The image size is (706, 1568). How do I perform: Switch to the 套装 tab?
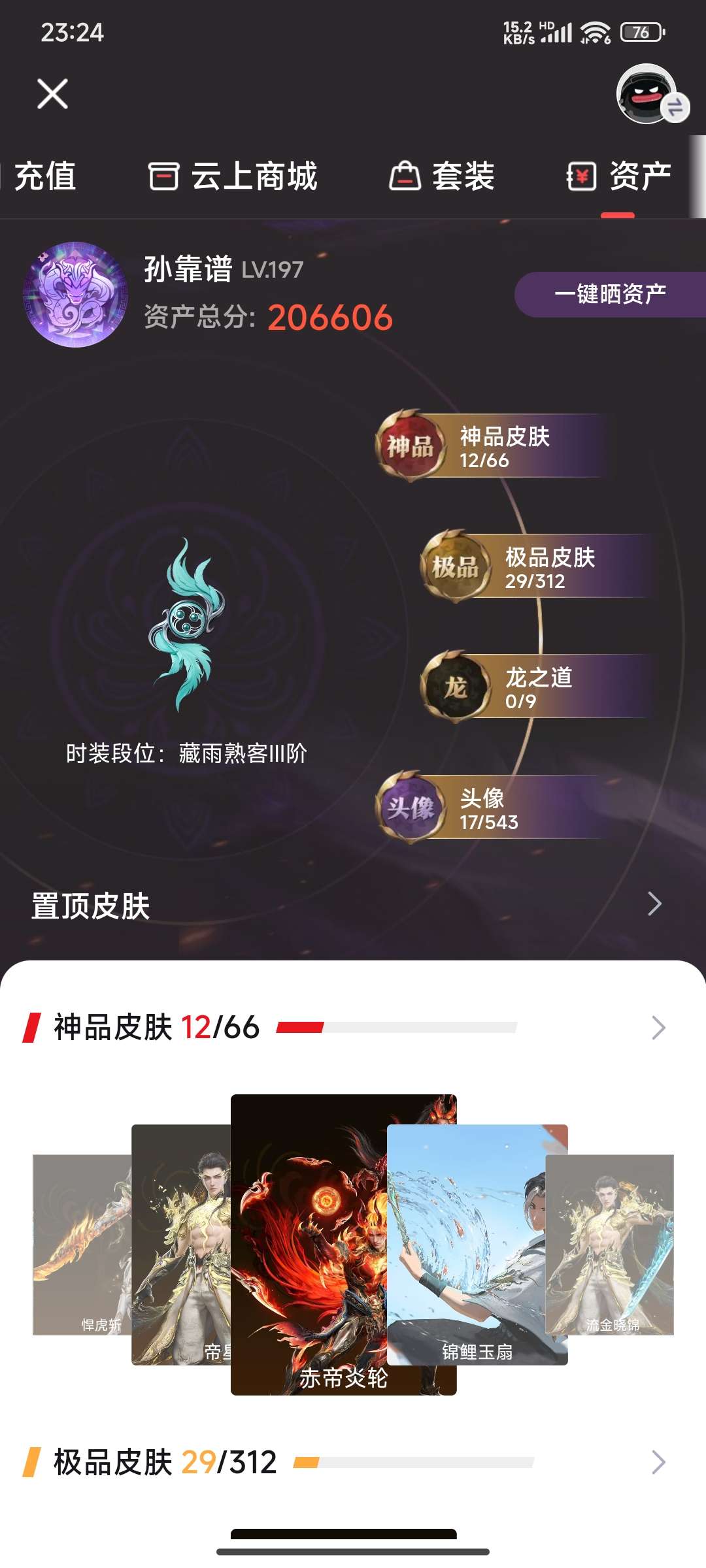pos(442,176)
